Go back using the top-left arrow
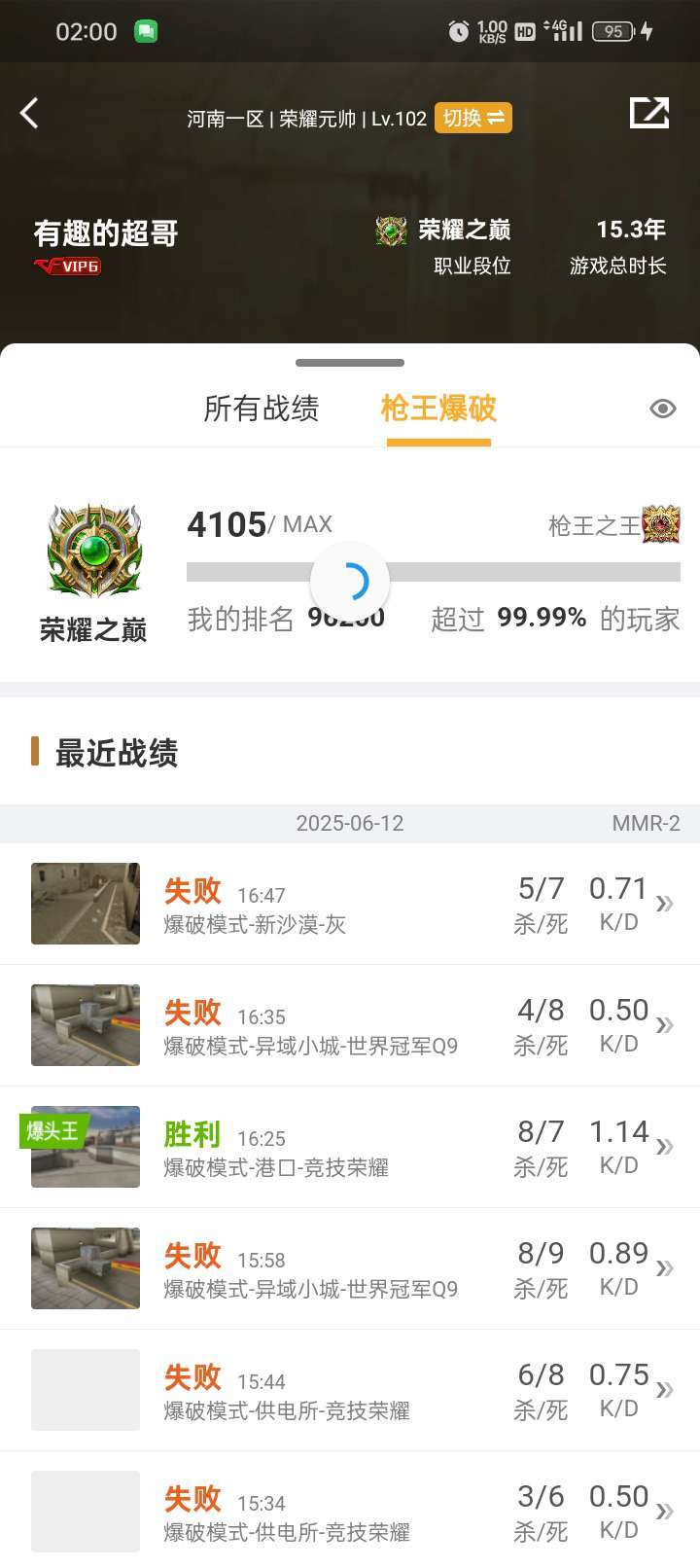This screenshot has width=700, height=1568. click(30, 113)
